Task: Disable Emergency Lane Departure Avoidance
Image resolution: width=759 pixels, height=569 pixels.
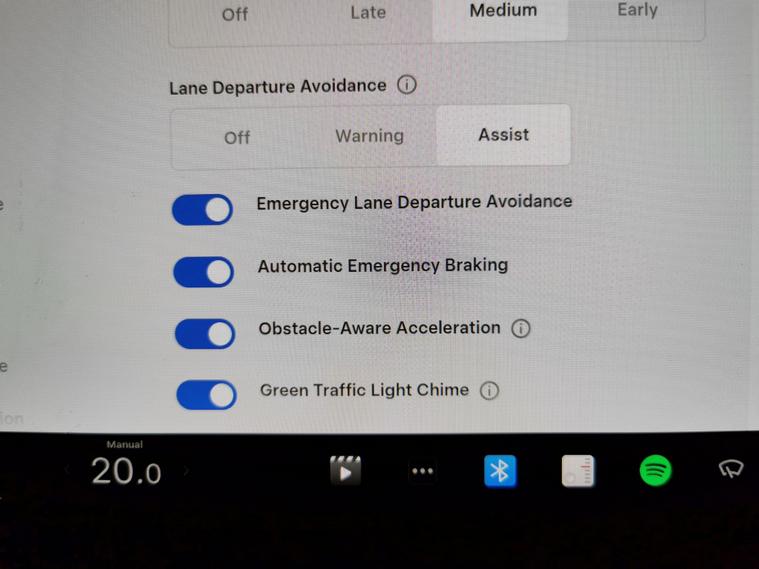Action: tap(203, 209)
